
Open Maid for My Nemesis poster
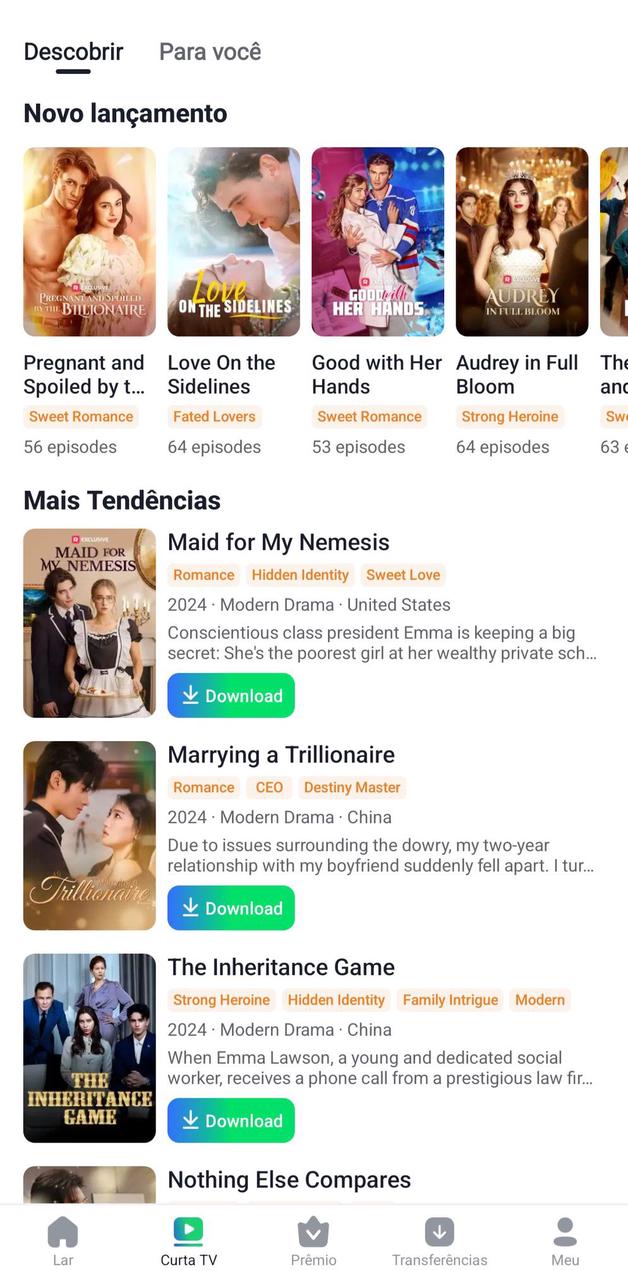click(89, 622)
